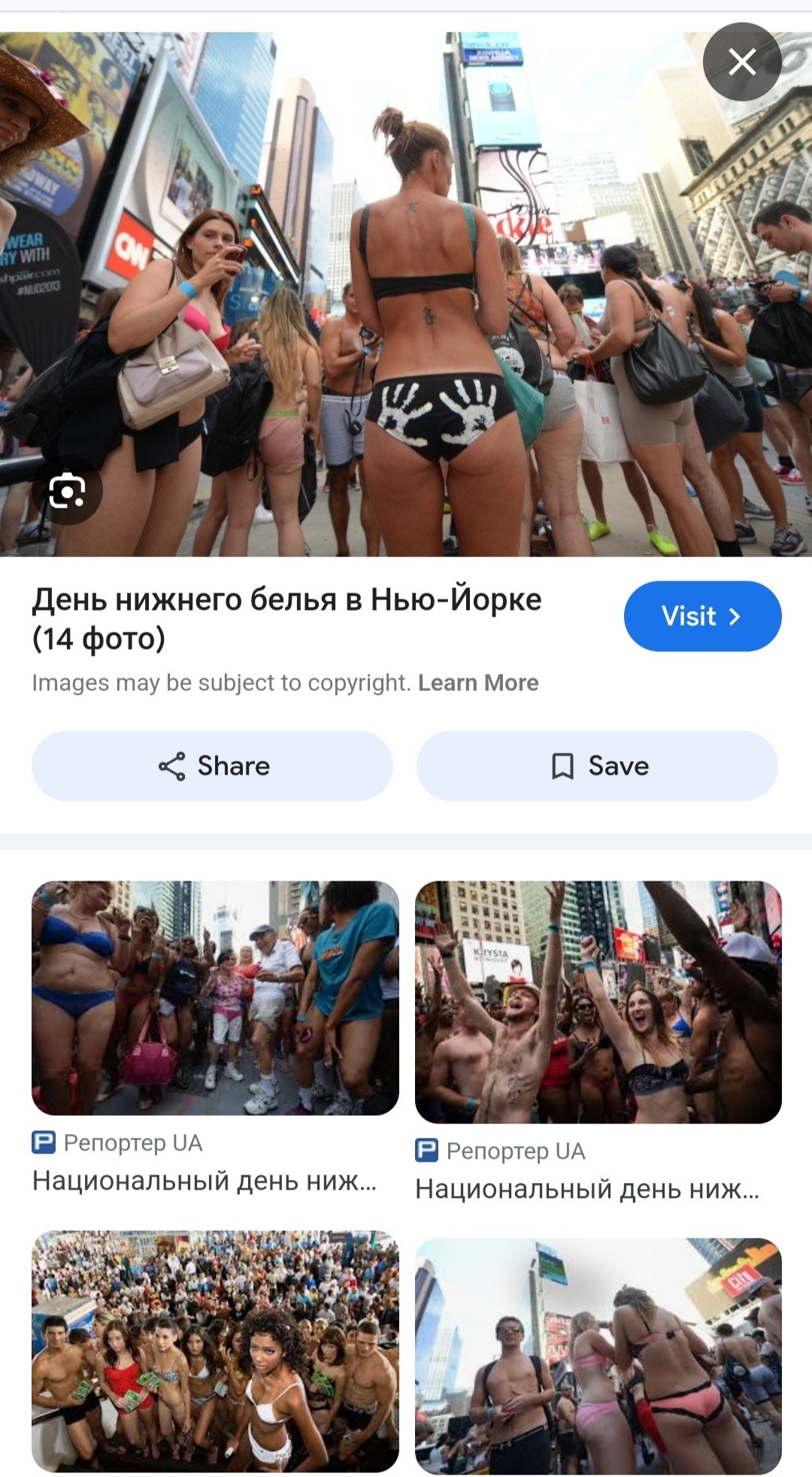Search this image with Google Lens
812x1477 pixels.
pos(67,492)
